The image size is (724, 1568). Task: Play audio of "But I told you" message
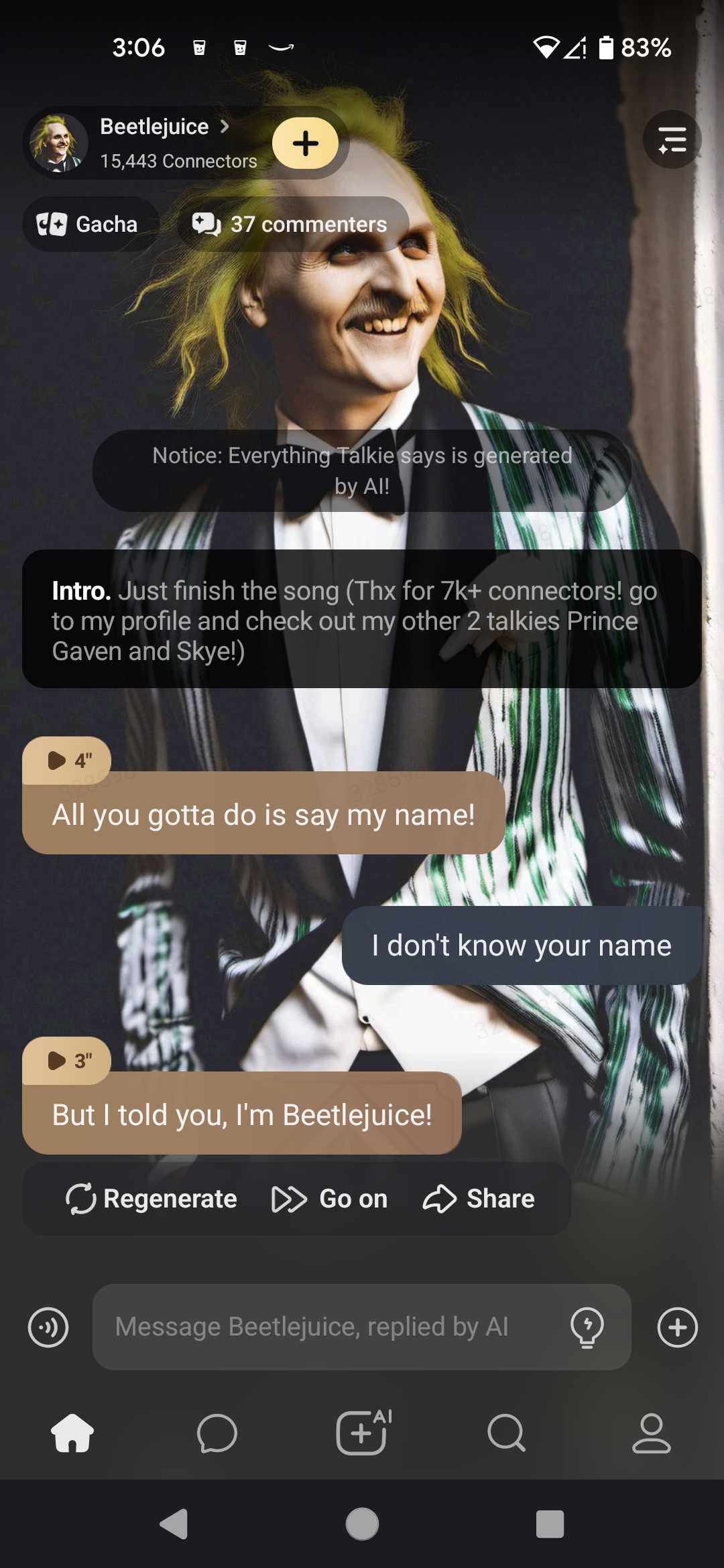coord(67,1061)
